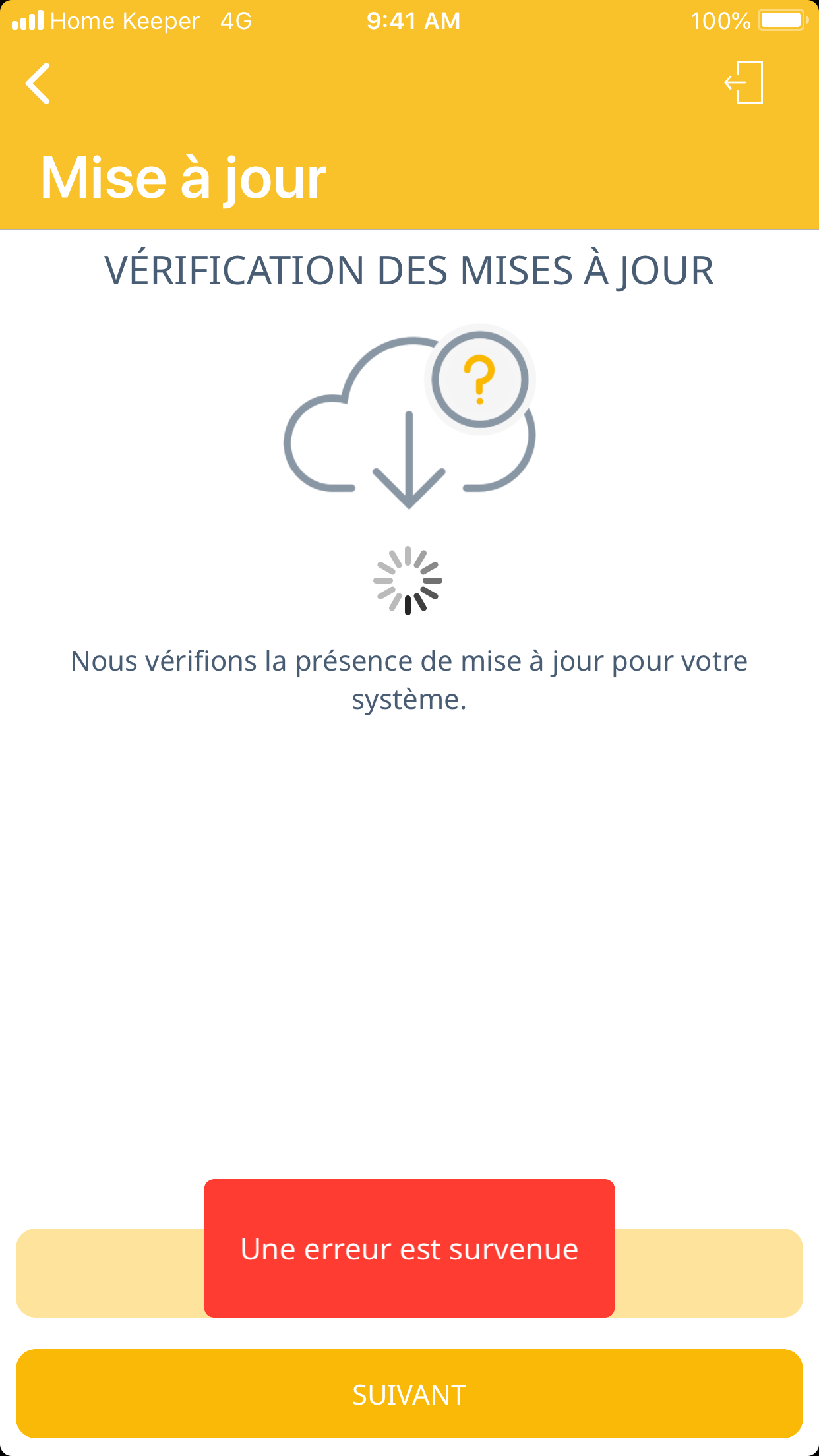Tap the logout exit icon
The width and height of the screenshot is (819, 1456).
(744, 82)
